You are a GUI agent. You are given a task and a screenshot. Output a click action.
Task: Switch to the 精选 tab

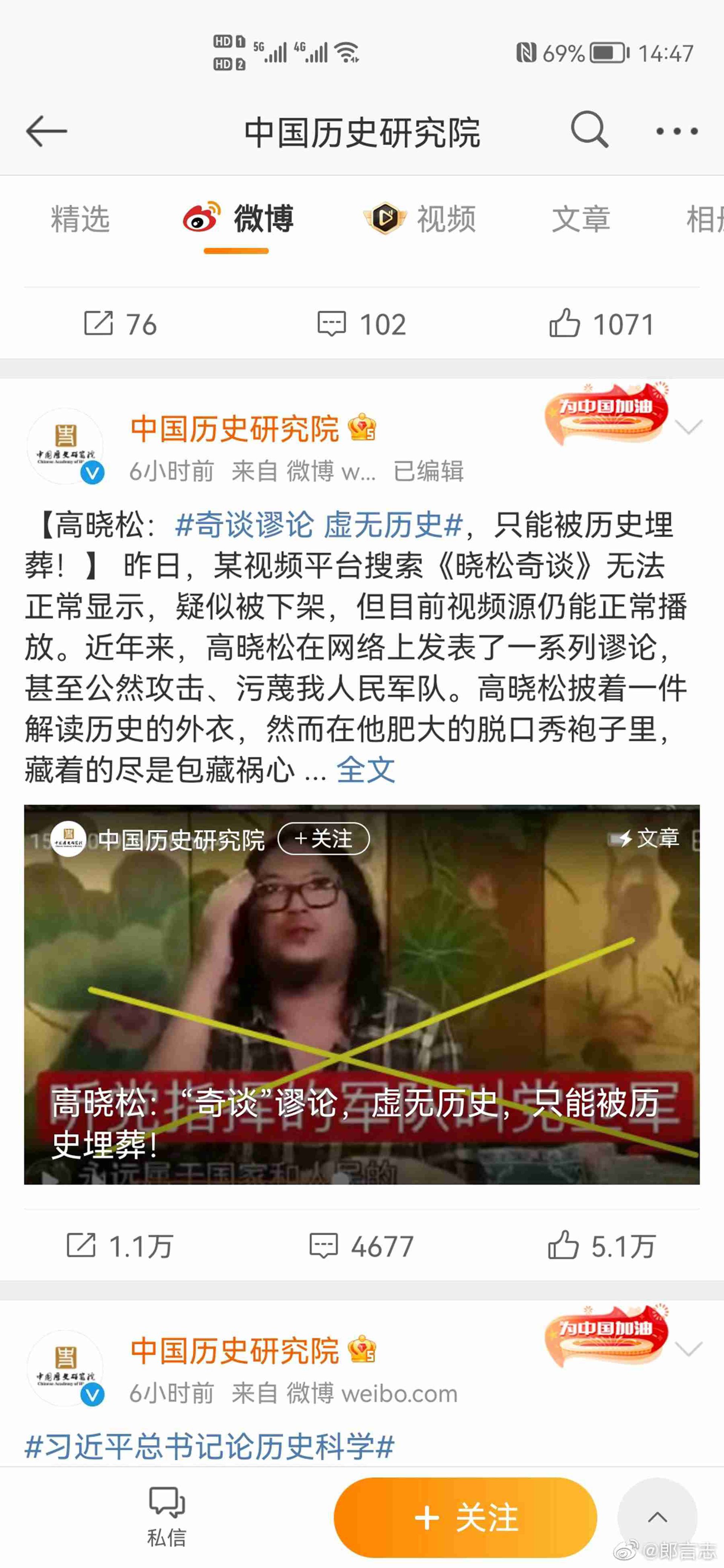click(x=80, y=219)
